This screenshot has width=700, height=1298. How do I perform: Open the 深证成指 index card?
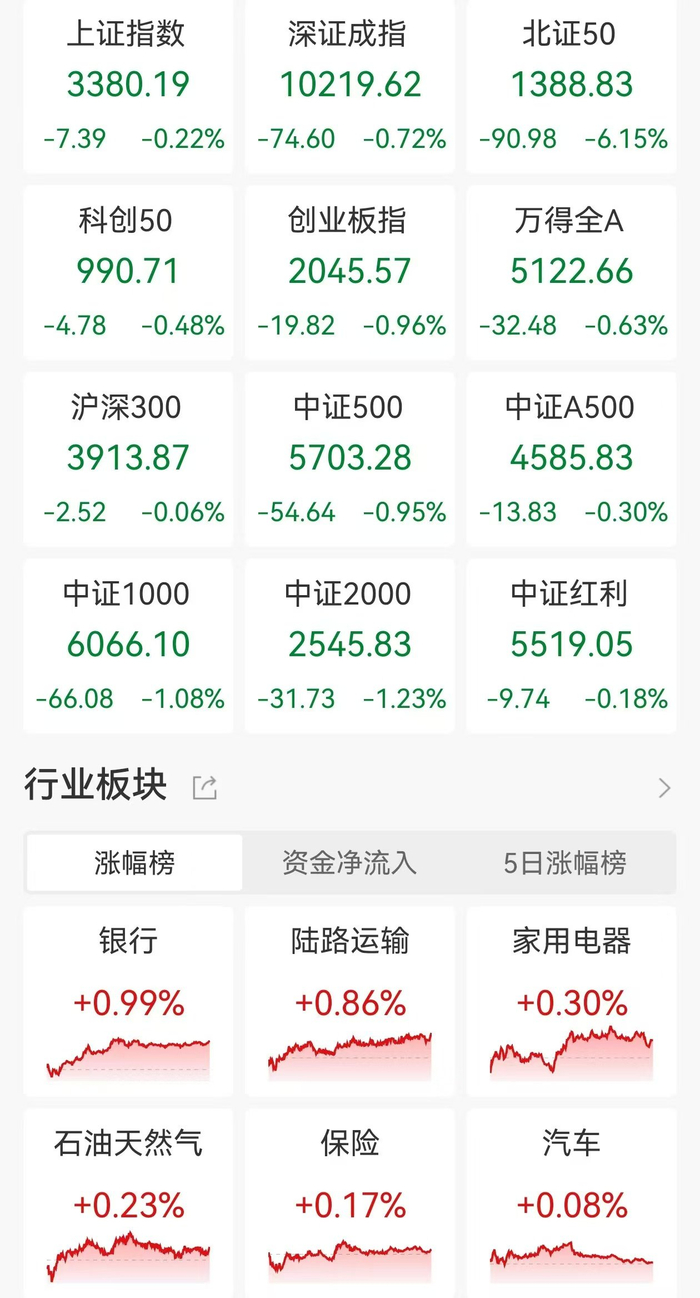pos(349,85)
